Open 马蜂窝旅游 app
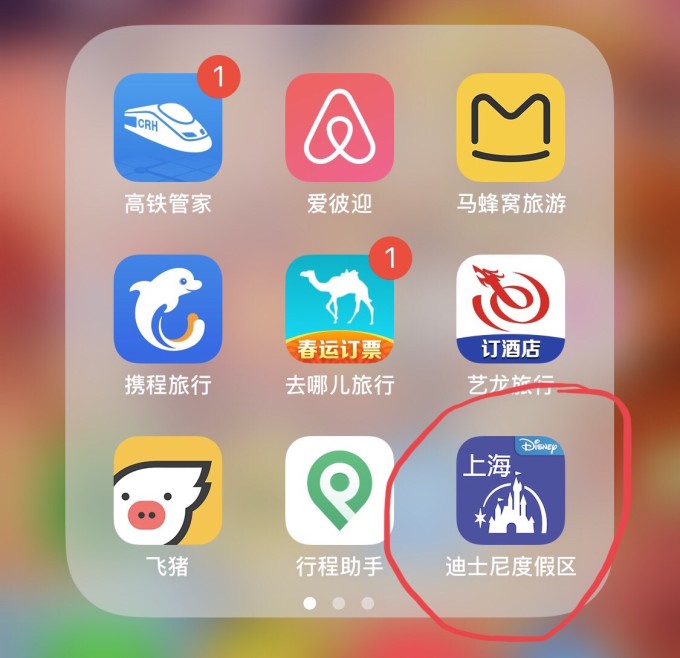 click(x=510, y=127)
